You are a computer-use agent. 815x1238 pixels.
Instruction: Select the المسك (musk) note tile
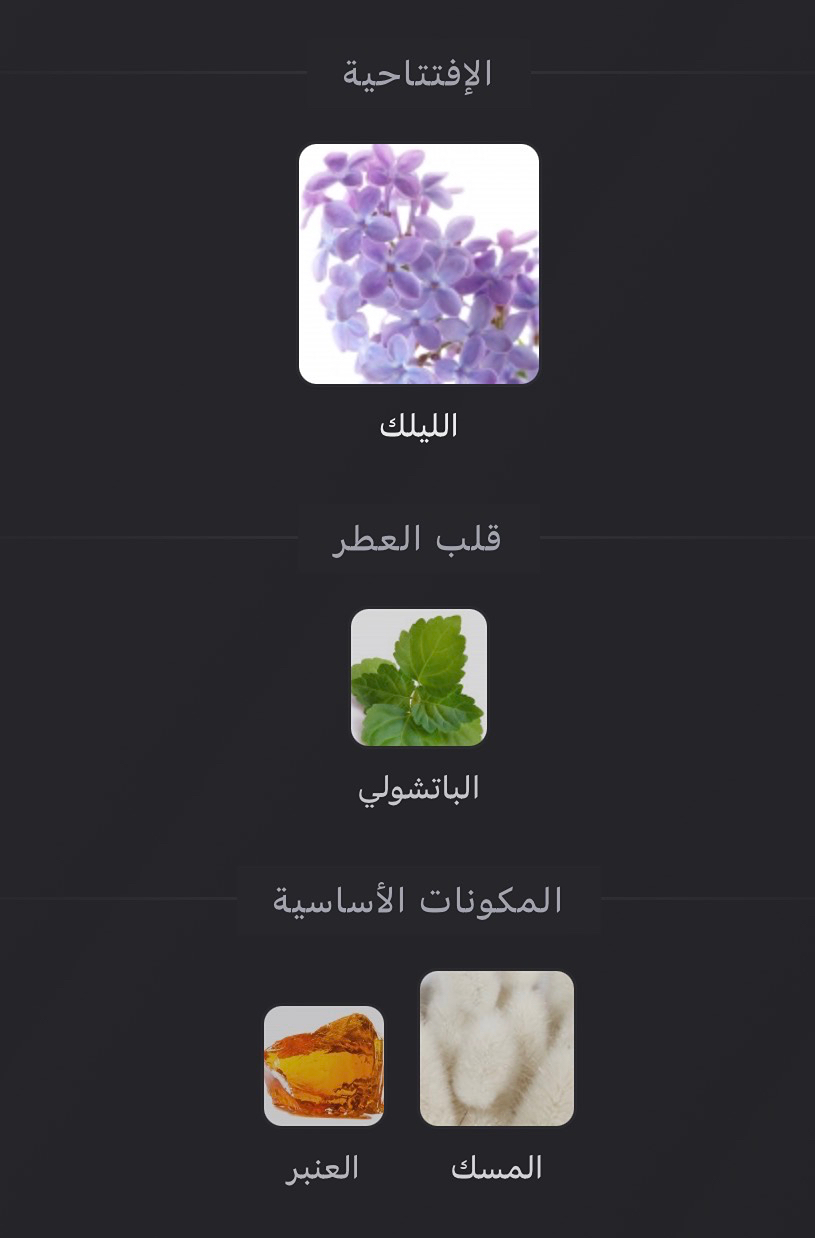click(x=497, y=1048)
